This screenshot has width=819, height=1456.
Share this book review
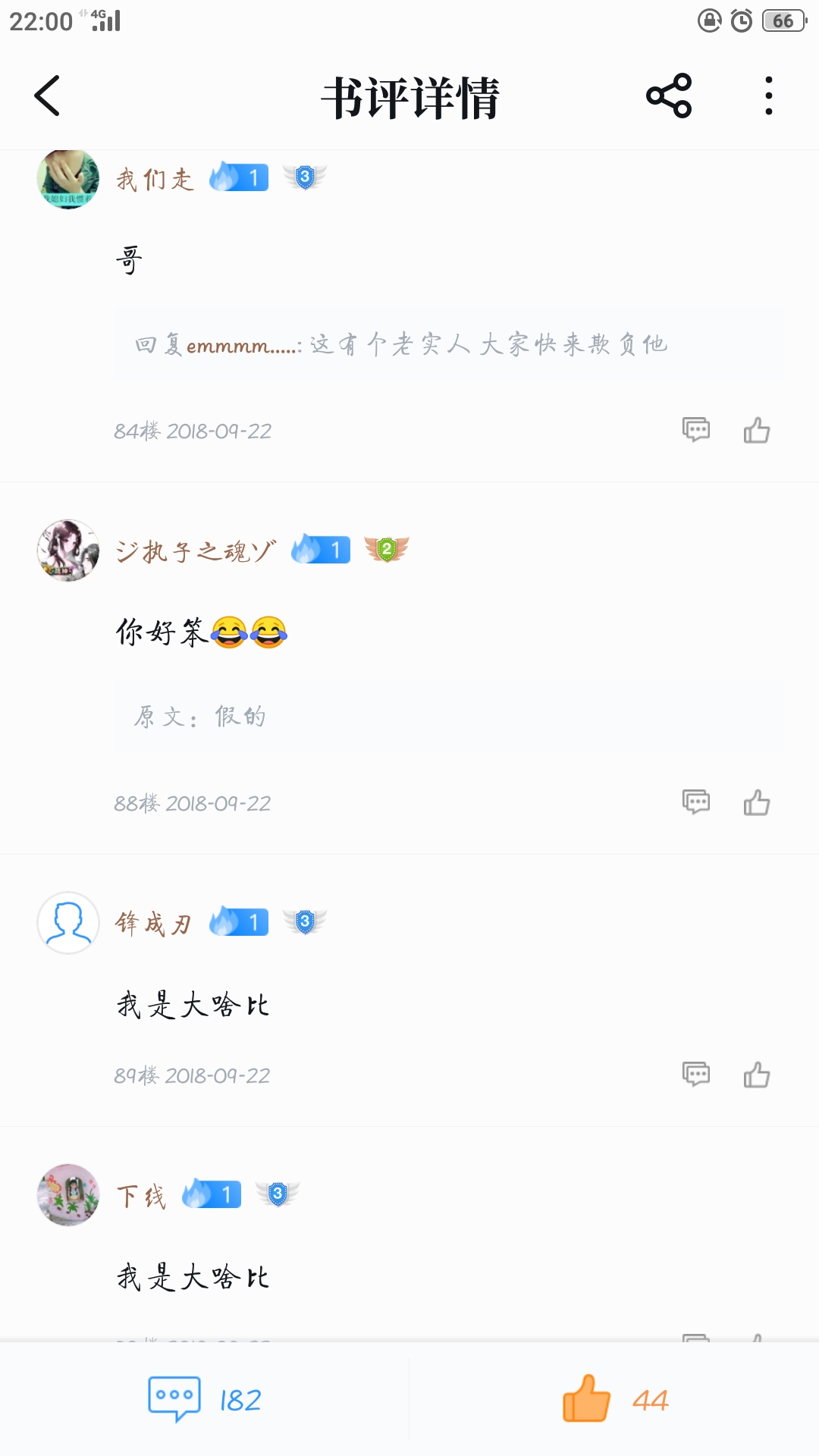pos(669,96)
